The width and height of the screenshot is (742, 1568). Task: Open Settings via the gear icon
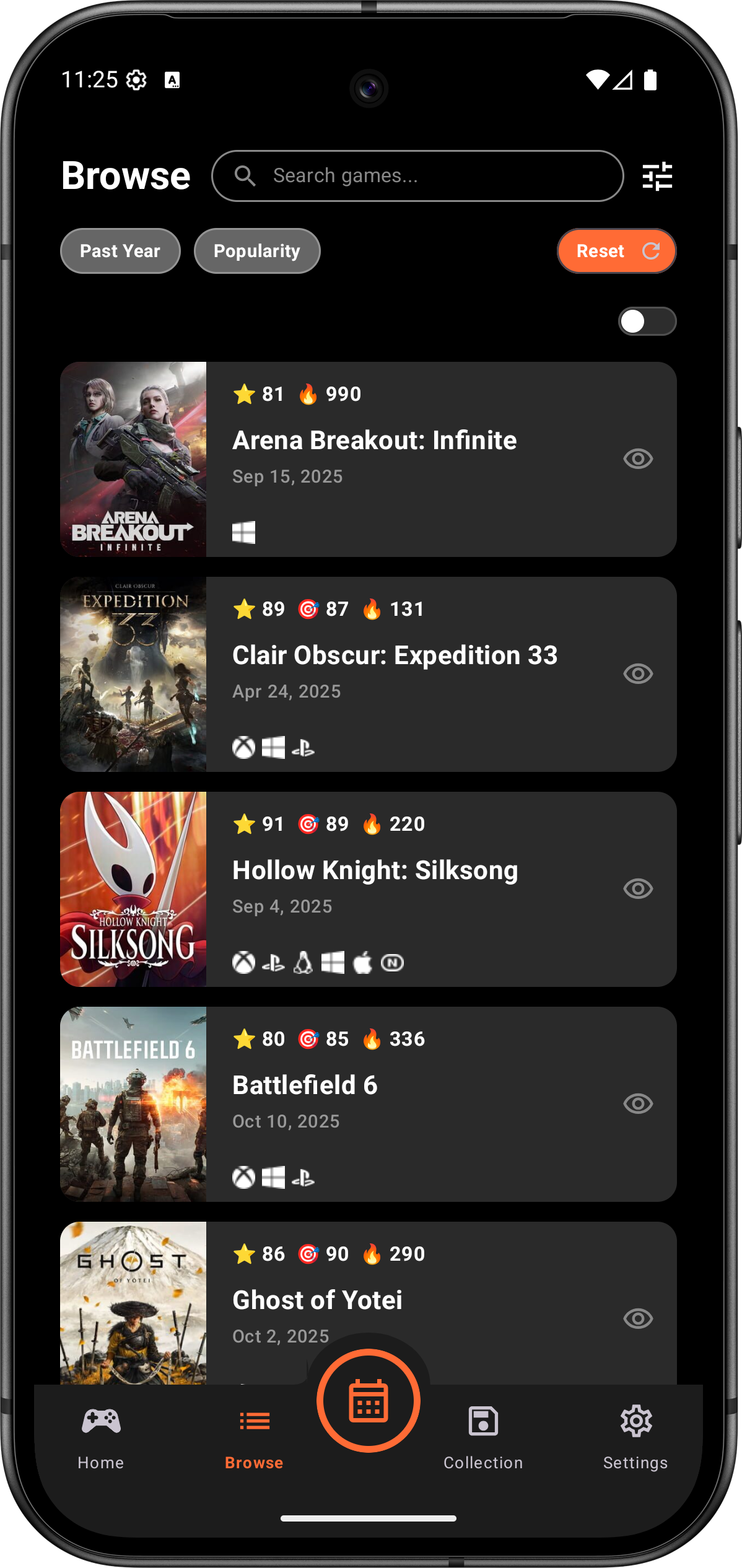point(635,1422)
